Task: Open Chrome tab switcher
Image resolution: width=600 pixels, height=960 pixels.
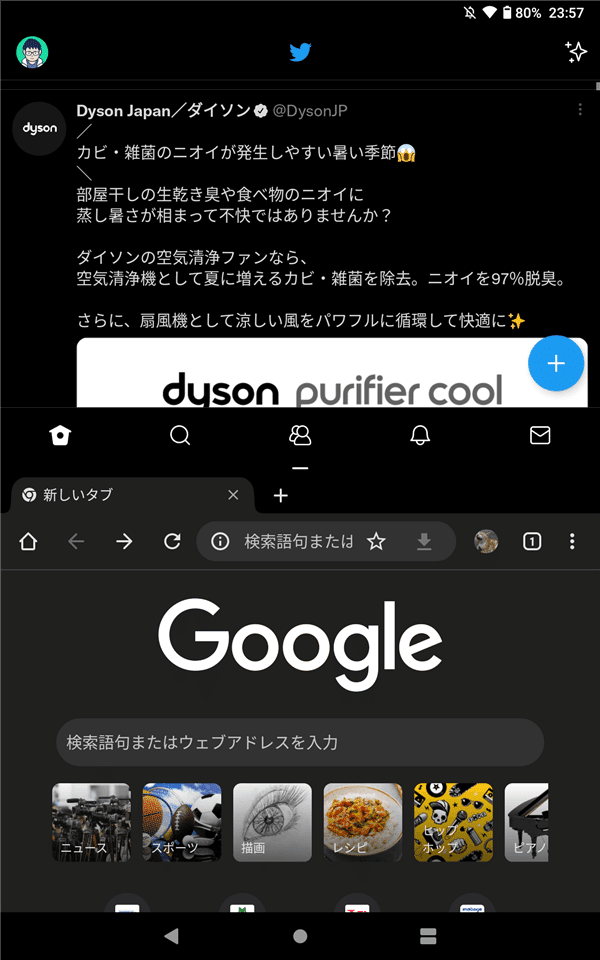Action: point(532,542)
